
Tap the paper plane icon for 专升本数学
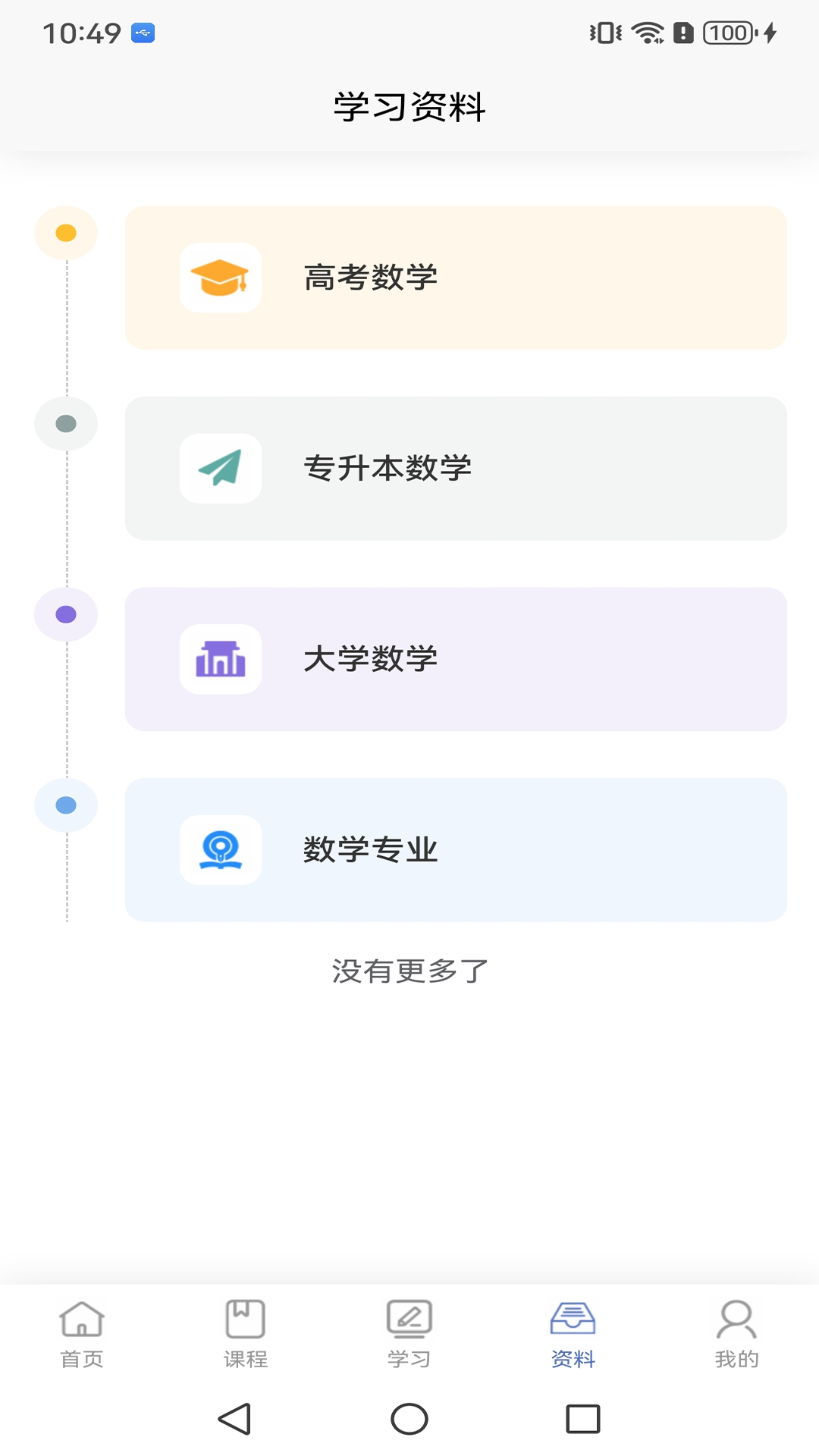click(219, 469)
